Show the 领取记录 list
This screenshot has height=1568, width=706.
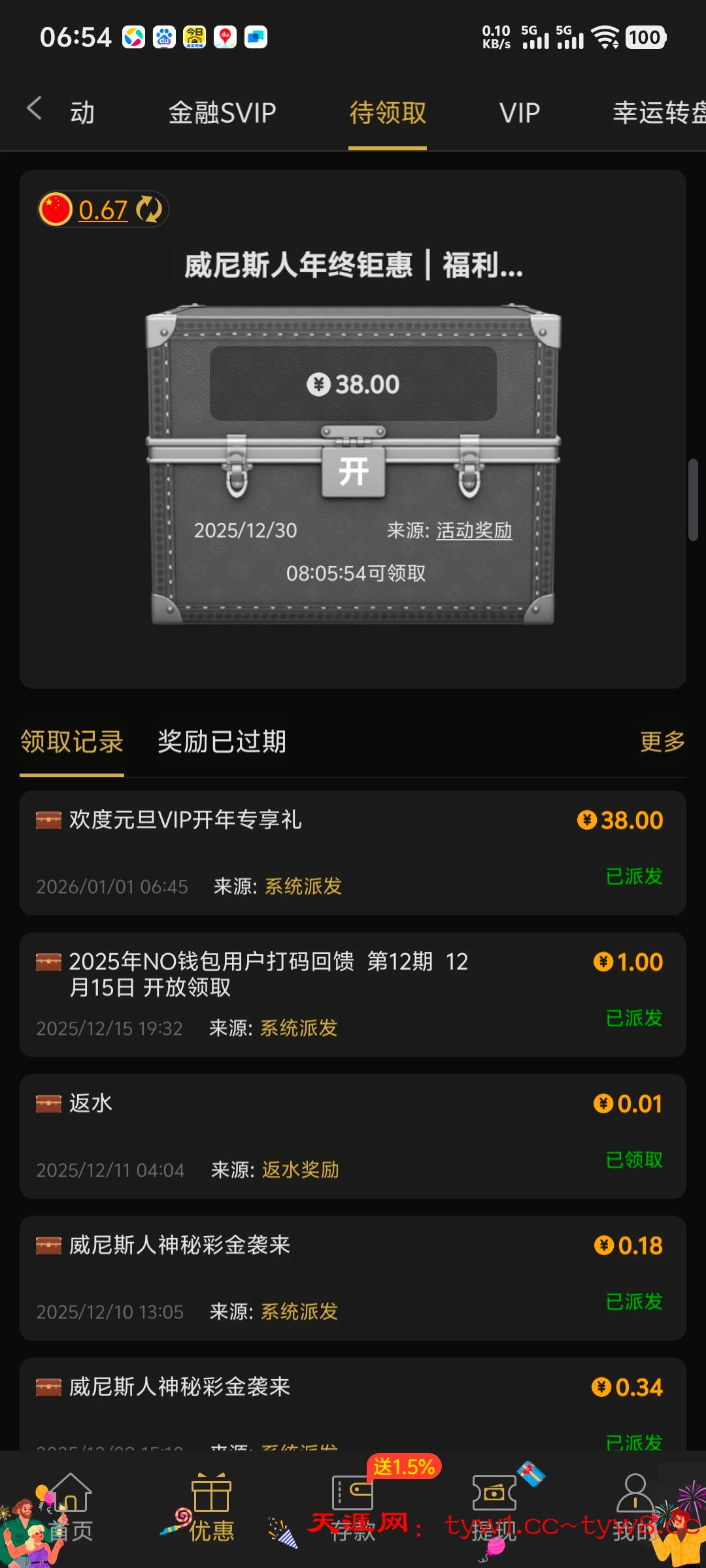[x=72, y=742]
